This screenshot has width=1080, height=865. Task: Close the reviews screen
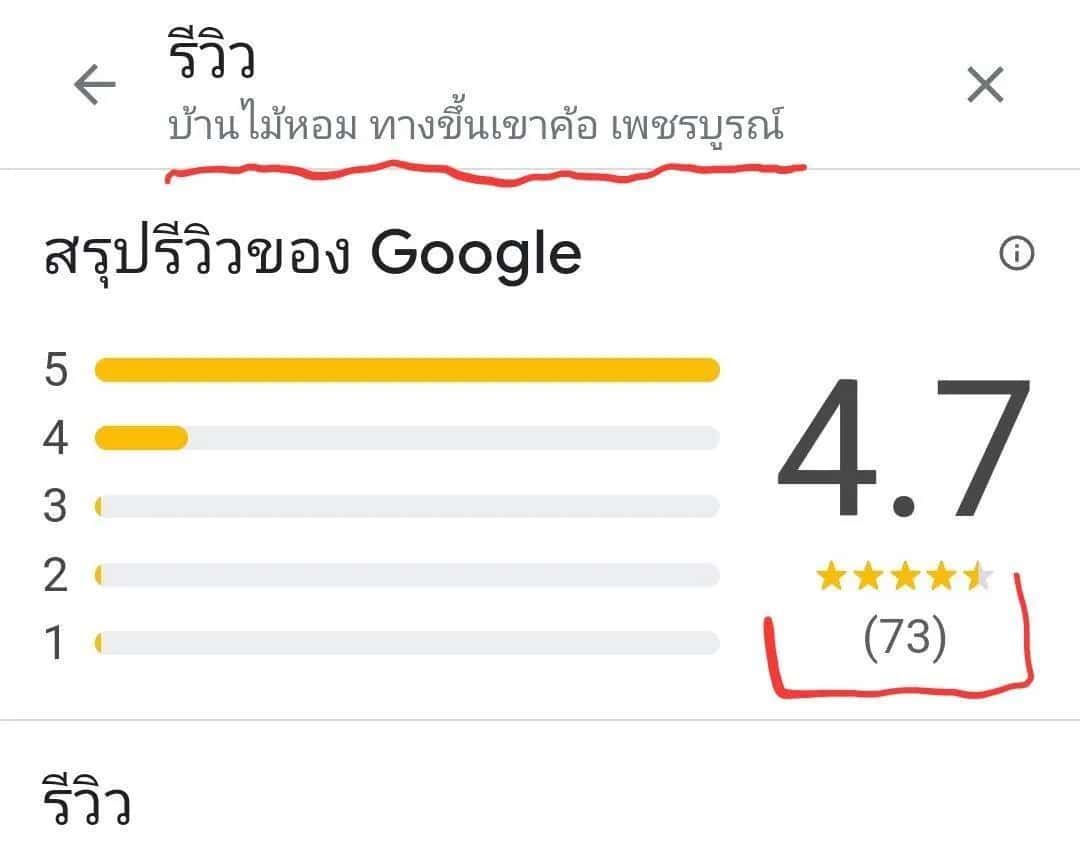[x=985, y=86]
